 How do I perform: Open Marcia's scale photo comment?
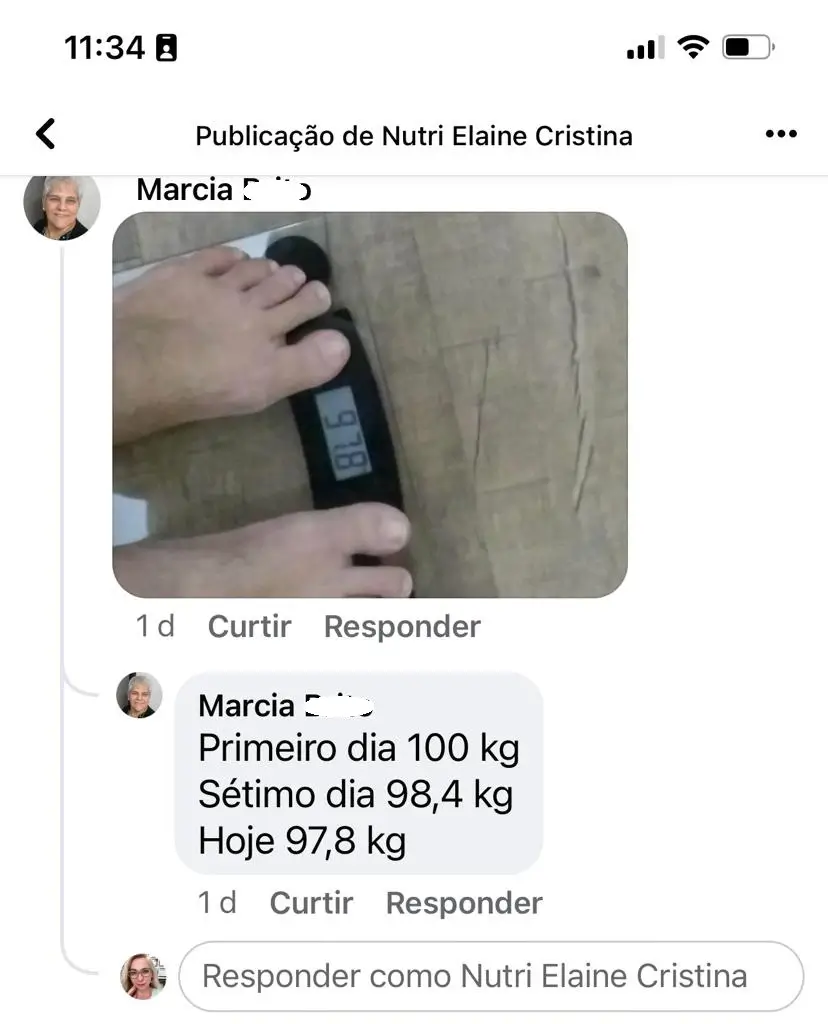pos(369,405)
